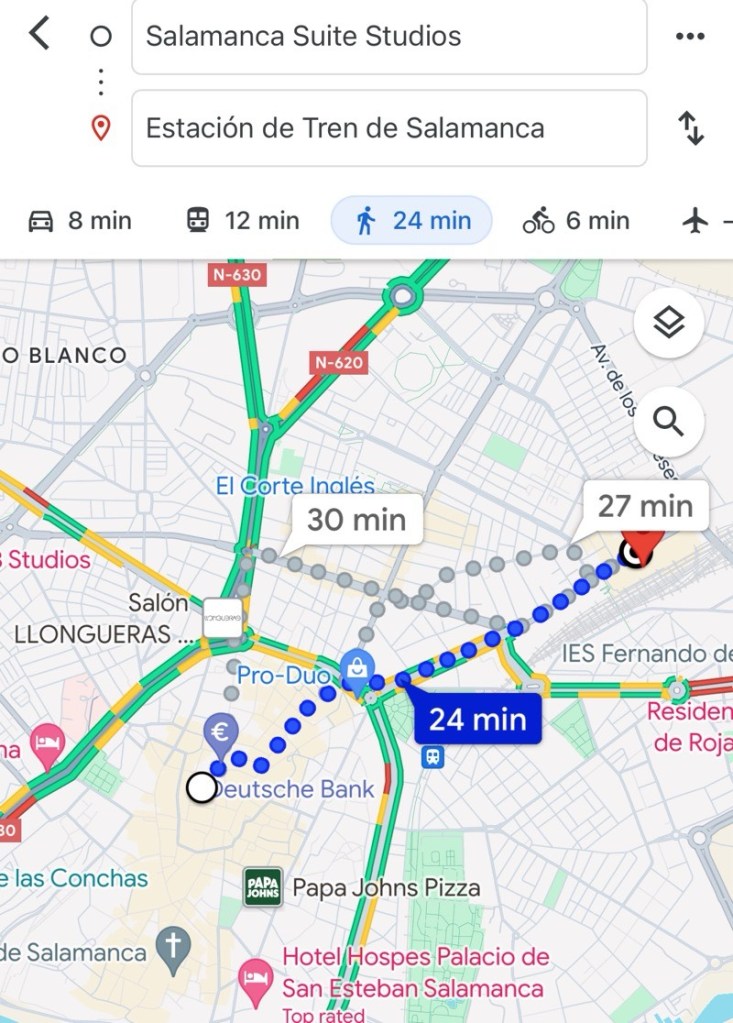Screen dimensions: 733x1023
Task: Select walking mode, 24 min
Action: point(412,221)
